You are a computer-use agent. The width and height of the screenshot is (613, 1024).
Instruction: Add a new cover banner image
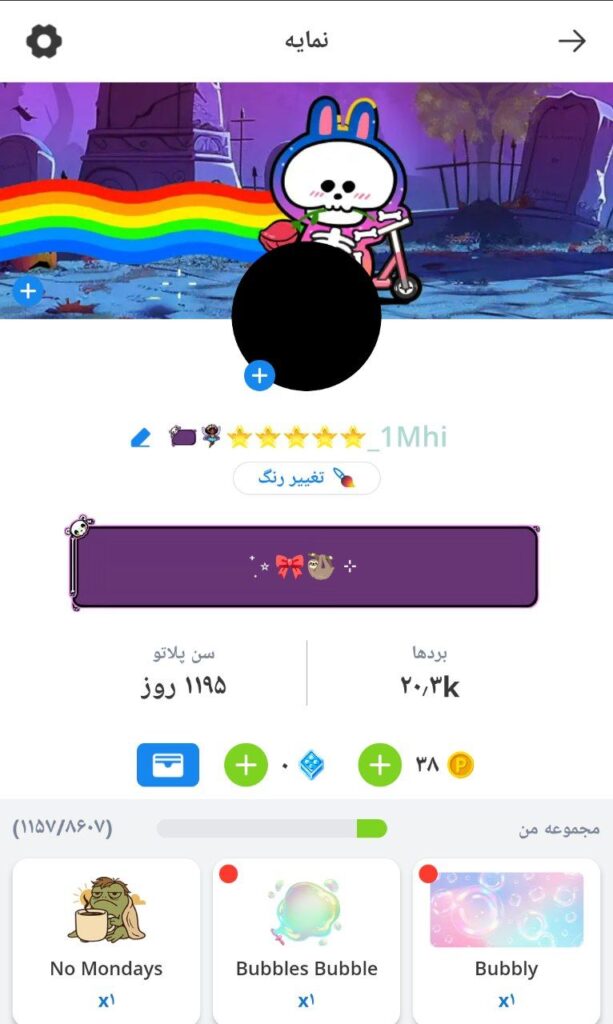(x=27, y=292)
